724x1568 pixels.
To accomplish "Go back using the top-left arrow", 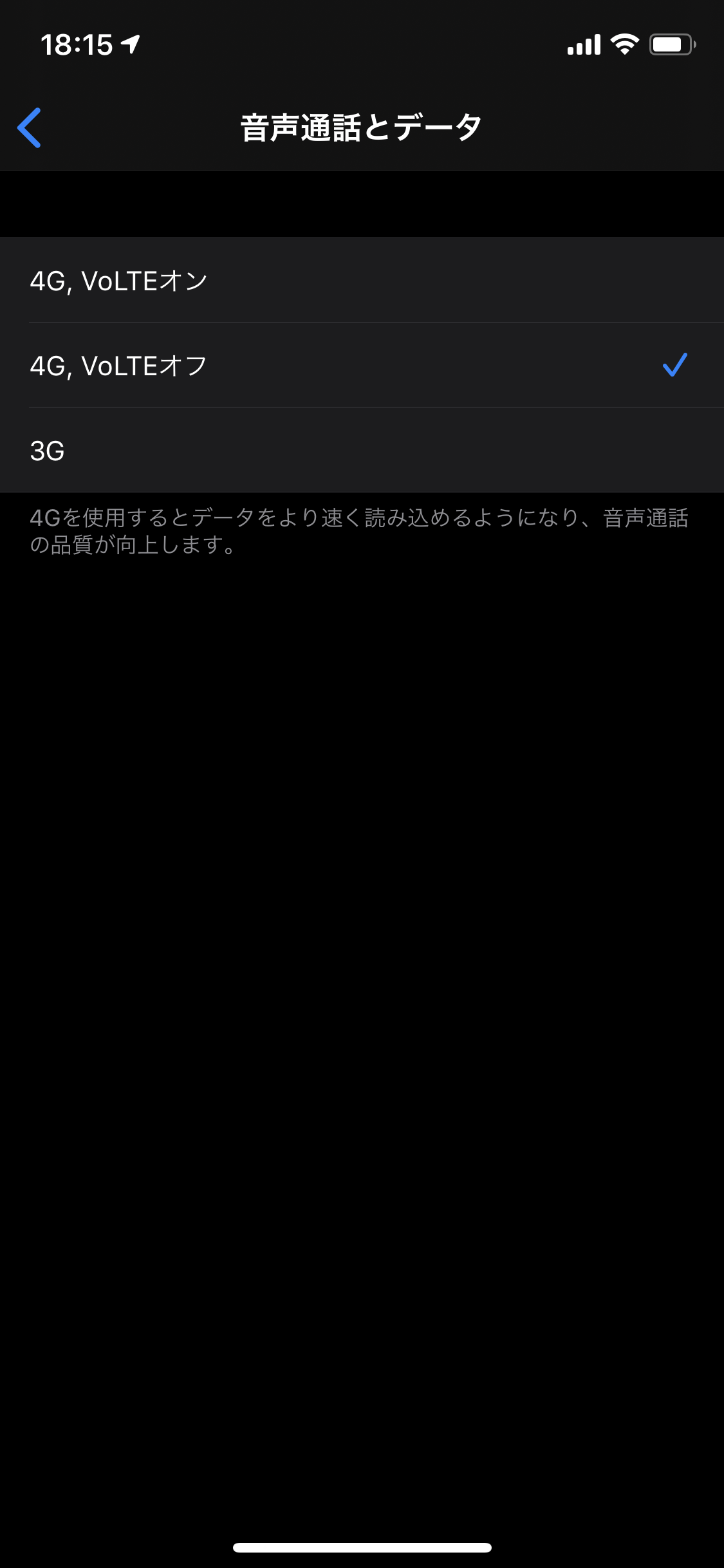I will tap(30, 127).
